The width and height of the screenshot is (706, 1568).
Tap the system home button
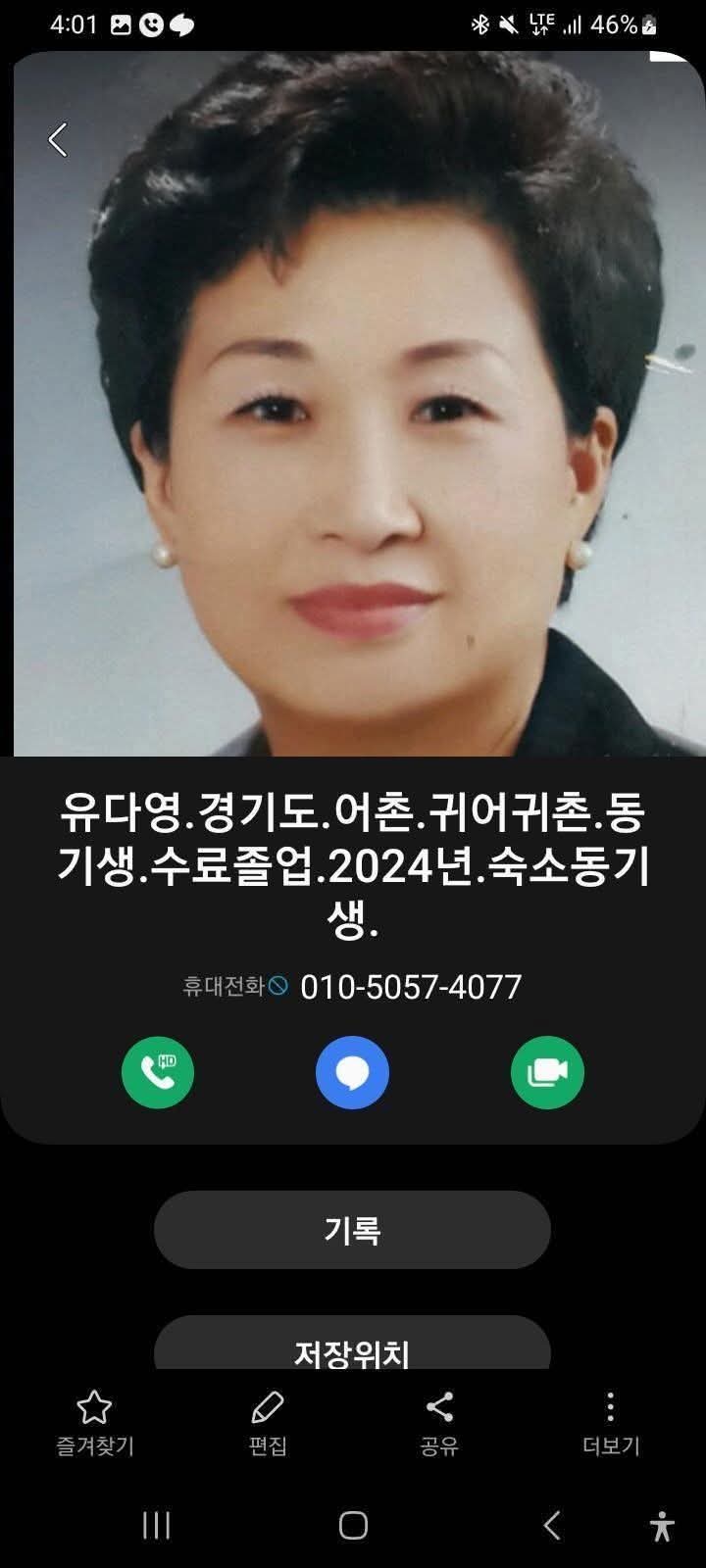353,1525
